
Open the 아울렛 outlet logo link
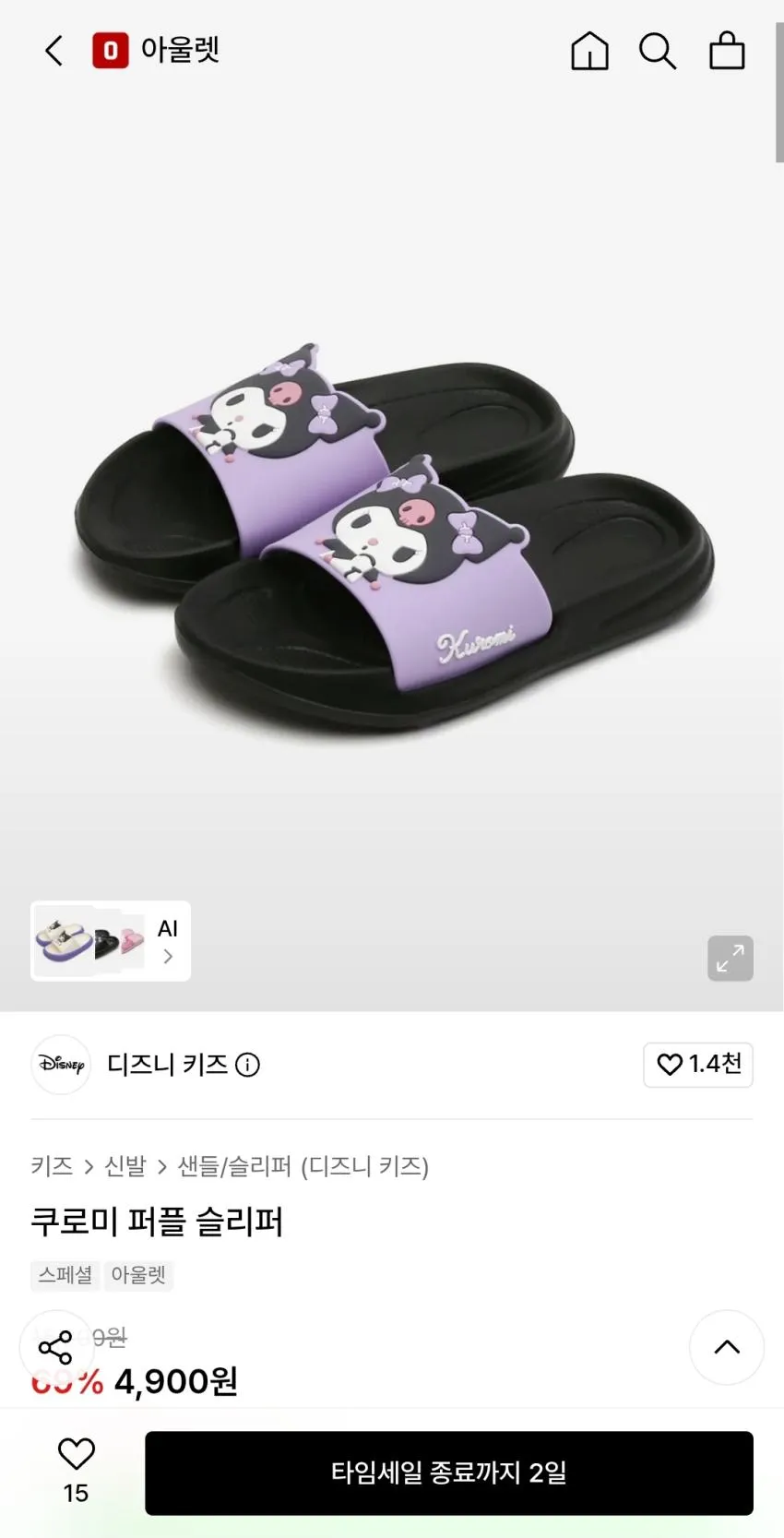point(156,50)
